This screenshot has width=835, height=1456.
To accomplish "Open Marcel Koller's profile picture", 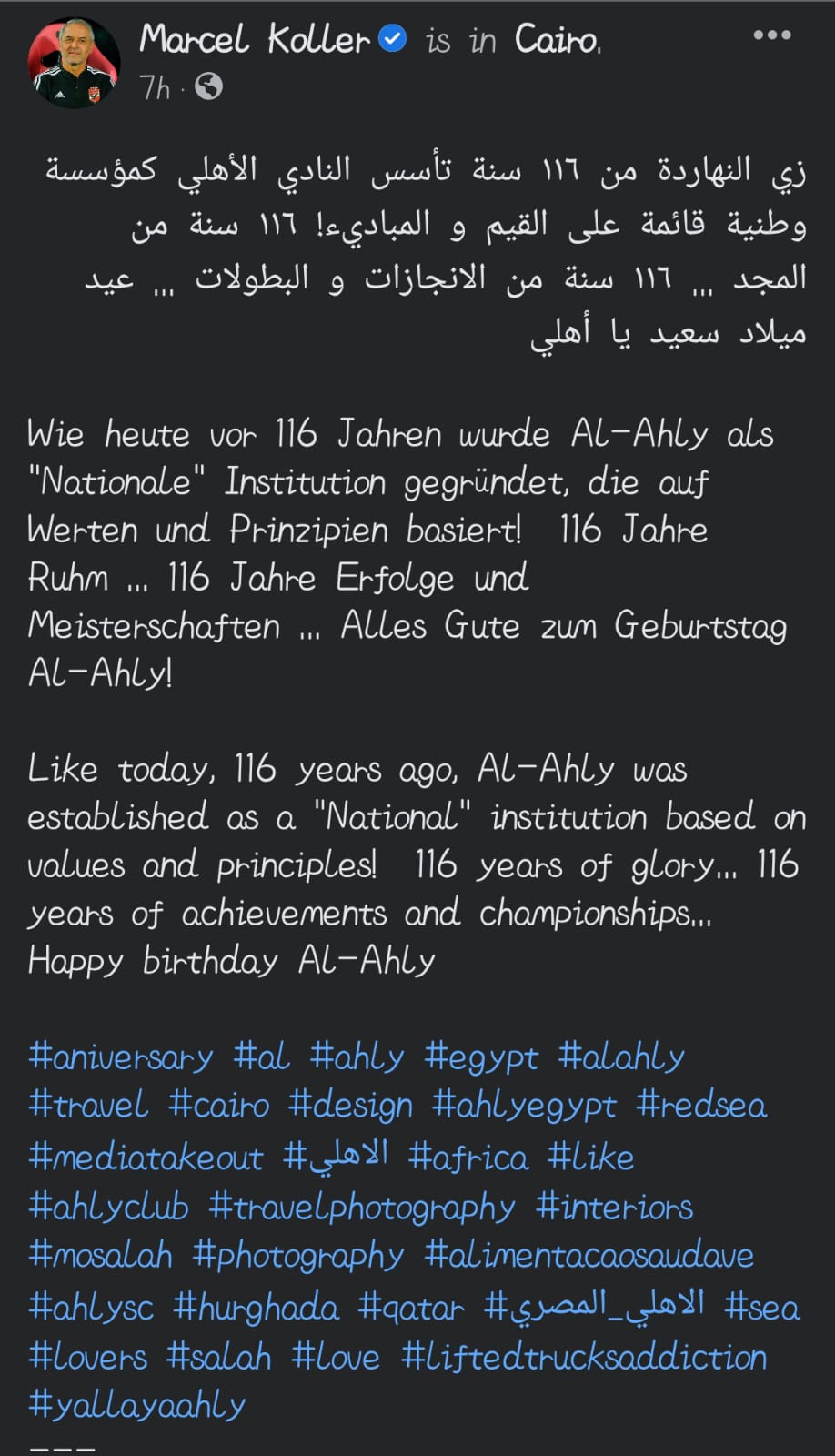I will coord(75,63).
